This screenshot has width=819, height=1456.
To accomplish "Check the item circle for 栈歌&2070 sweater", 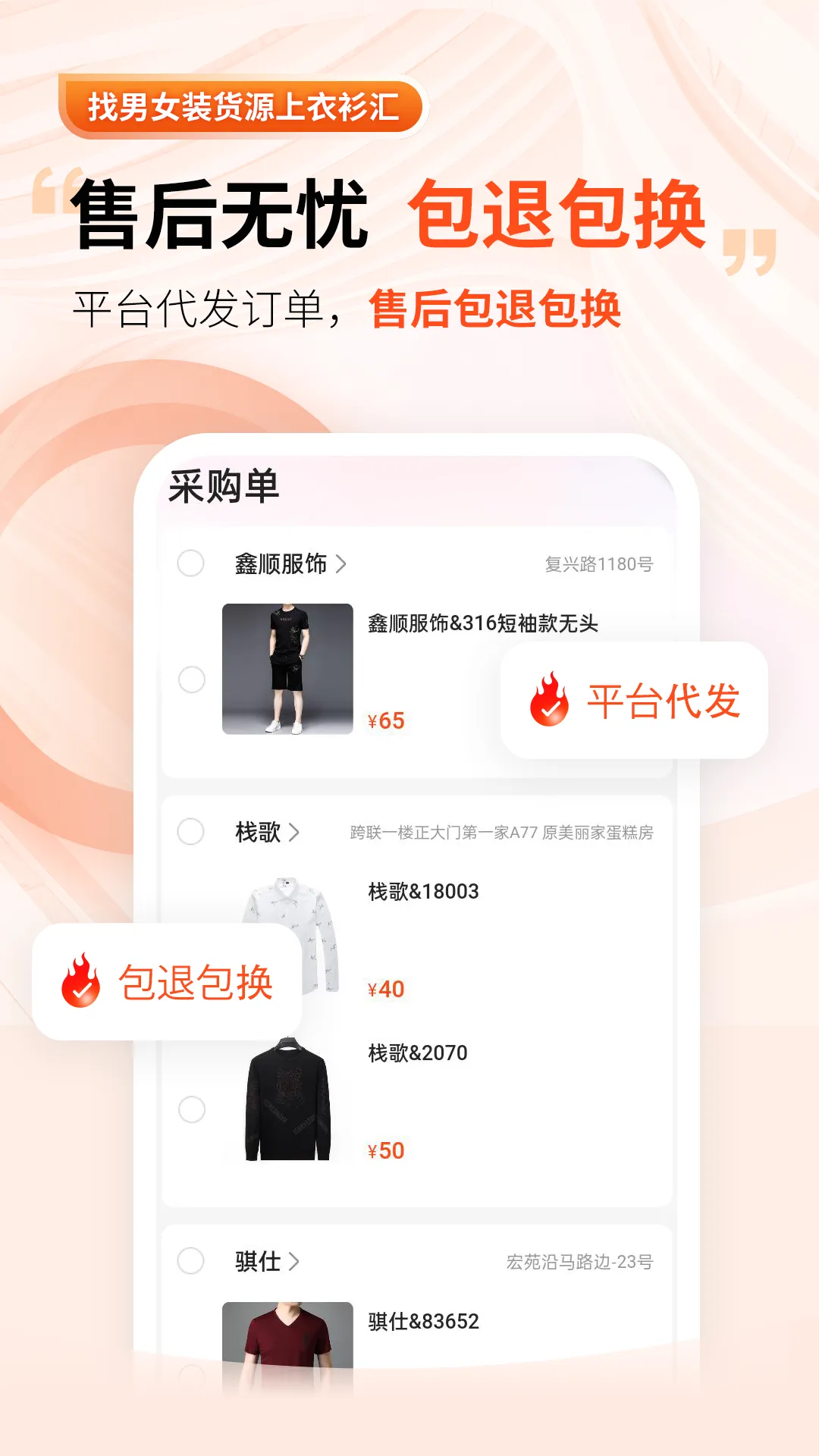I will pyautogui.click(x=191, y=1109).
